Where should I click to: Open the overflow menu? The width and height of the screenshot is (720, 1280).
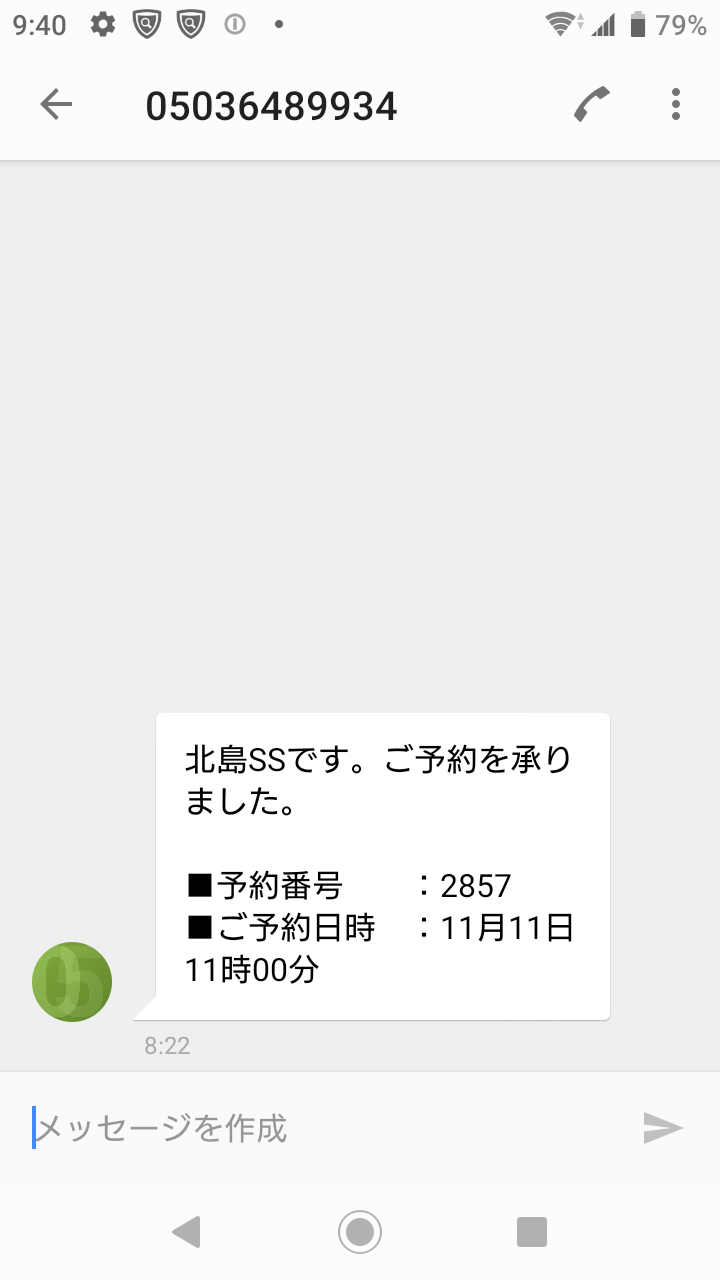(x=676, y=105)
